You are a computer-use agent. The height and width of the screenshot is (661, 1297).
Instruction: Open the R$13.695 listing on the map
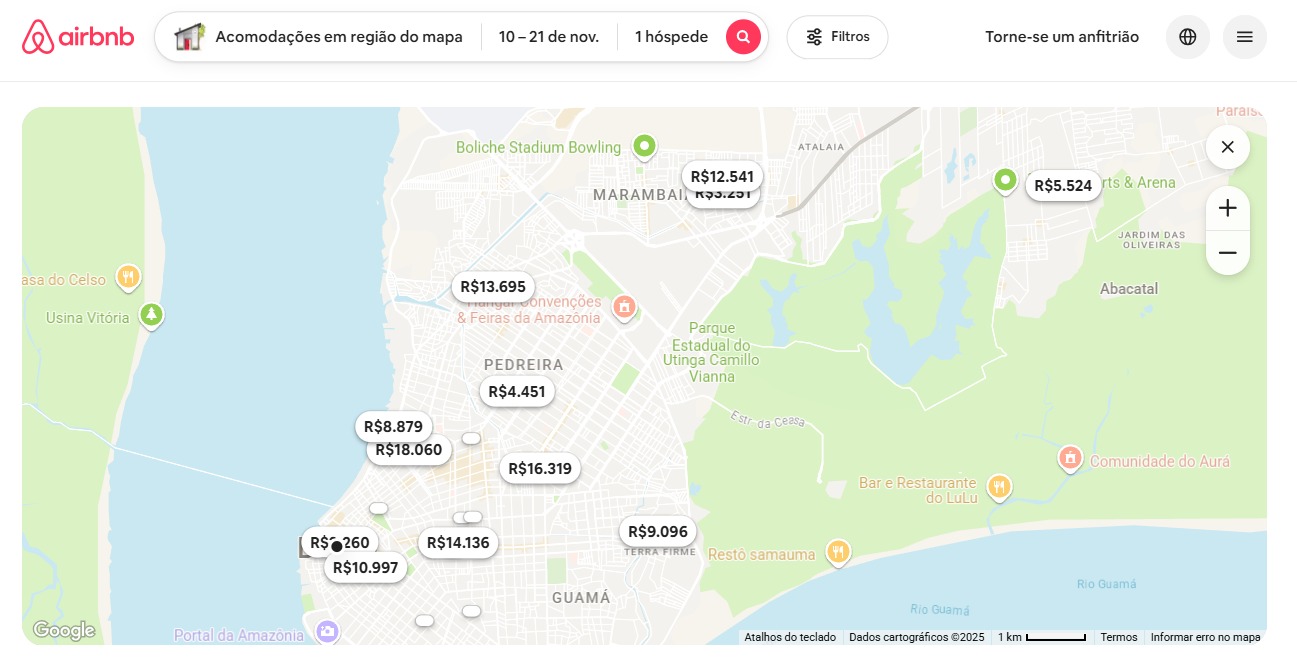pyautogui.click(x=493, y=287)
